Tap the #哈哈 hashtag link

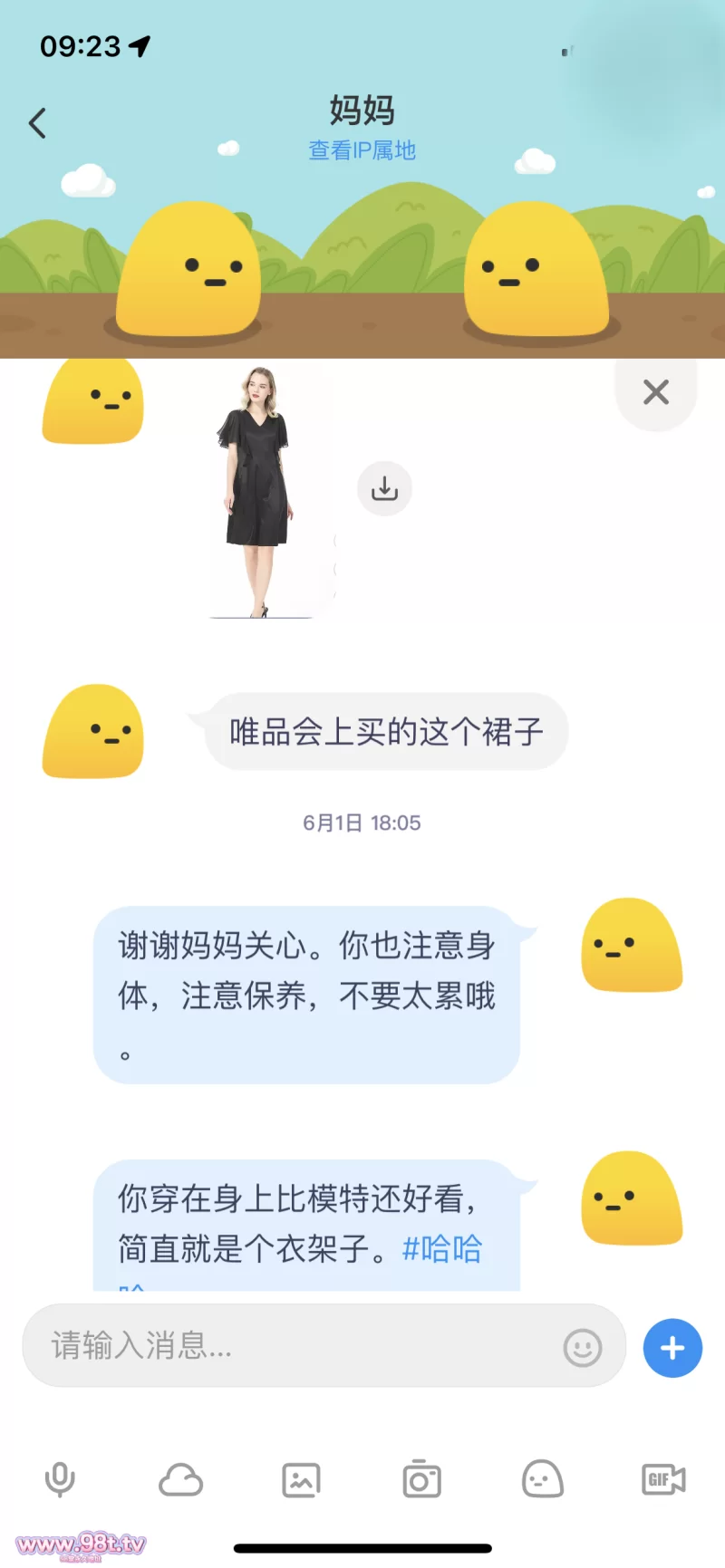(x=442, y=1249)
